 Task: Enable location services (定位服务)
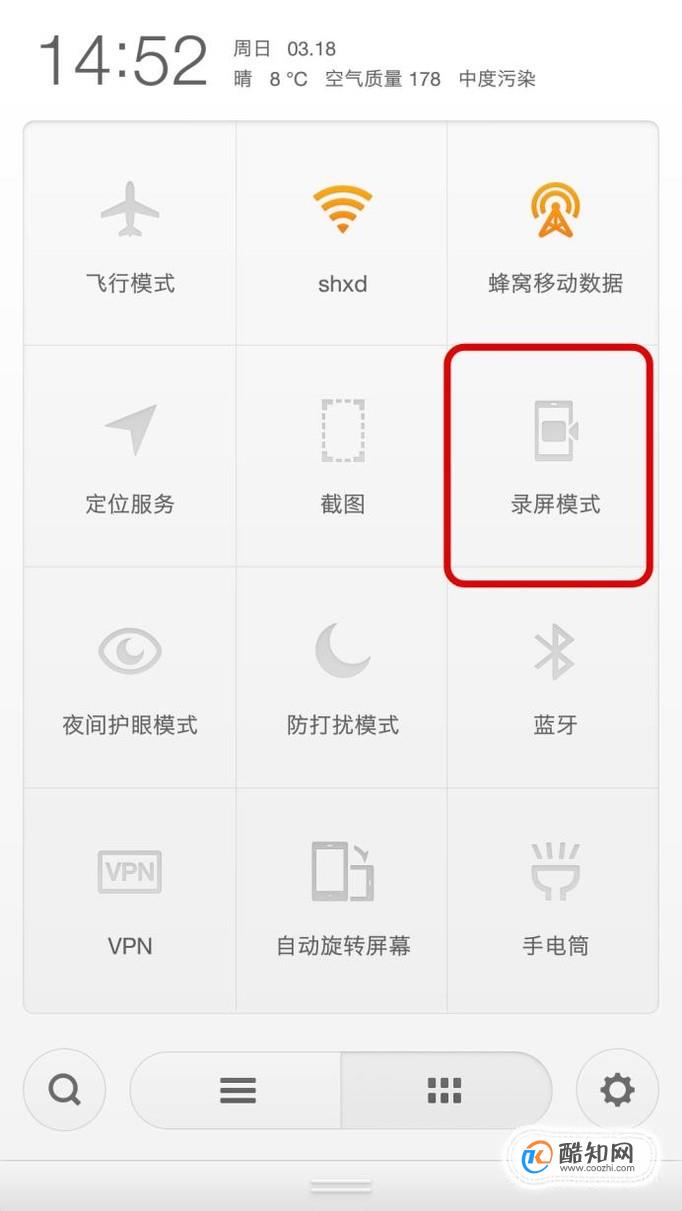[130, 456]
